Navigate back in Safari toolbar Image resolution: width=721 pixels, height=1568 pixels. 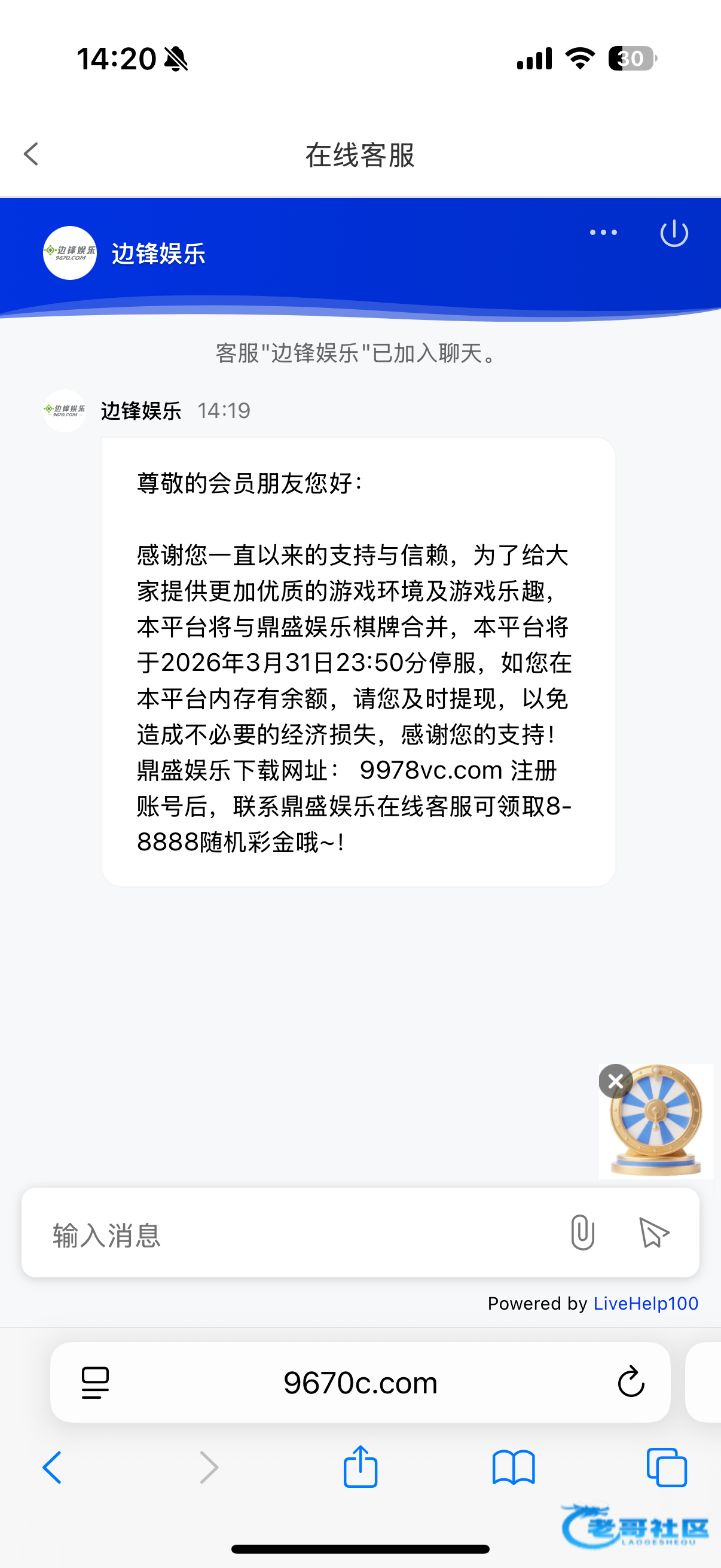53,1467
